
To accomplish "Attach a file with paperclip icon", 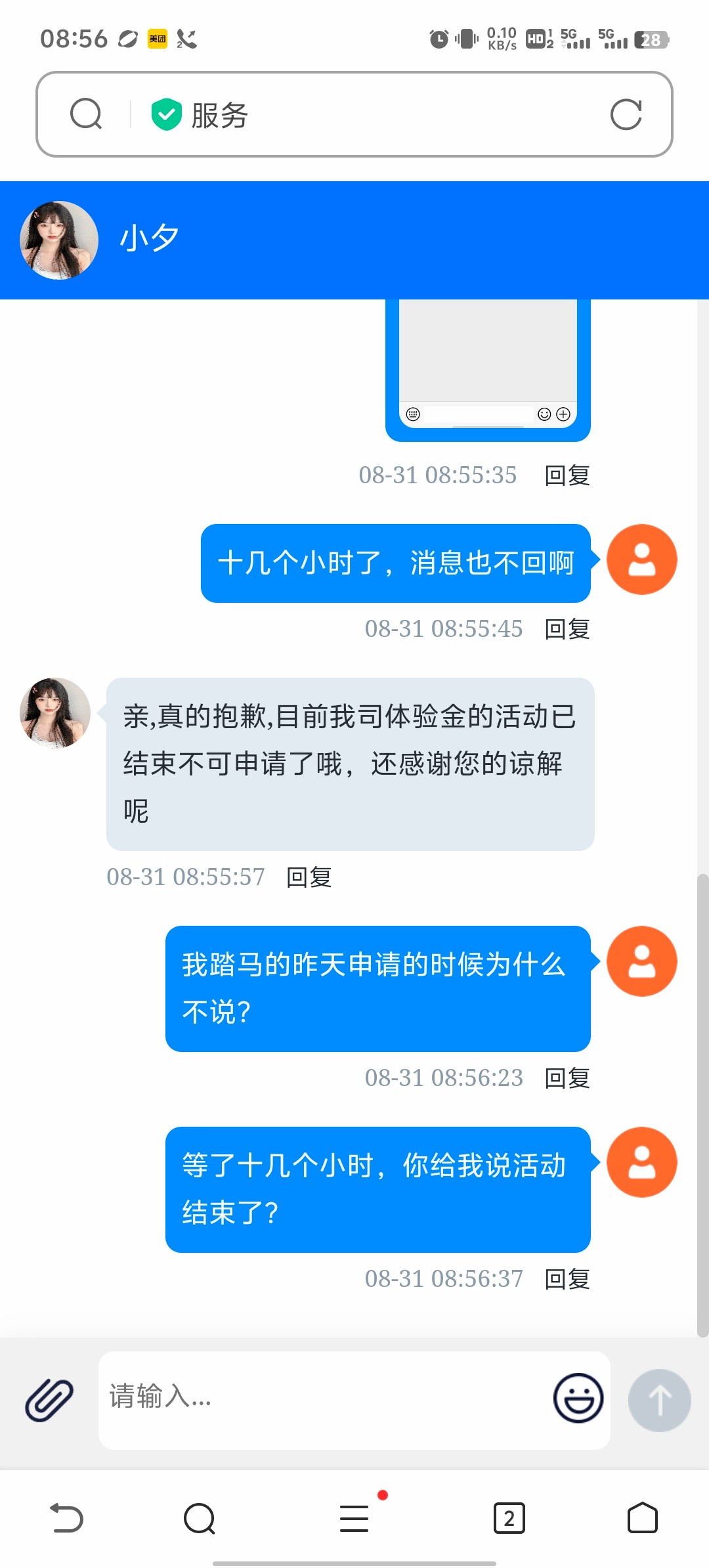I will 49,1400.
